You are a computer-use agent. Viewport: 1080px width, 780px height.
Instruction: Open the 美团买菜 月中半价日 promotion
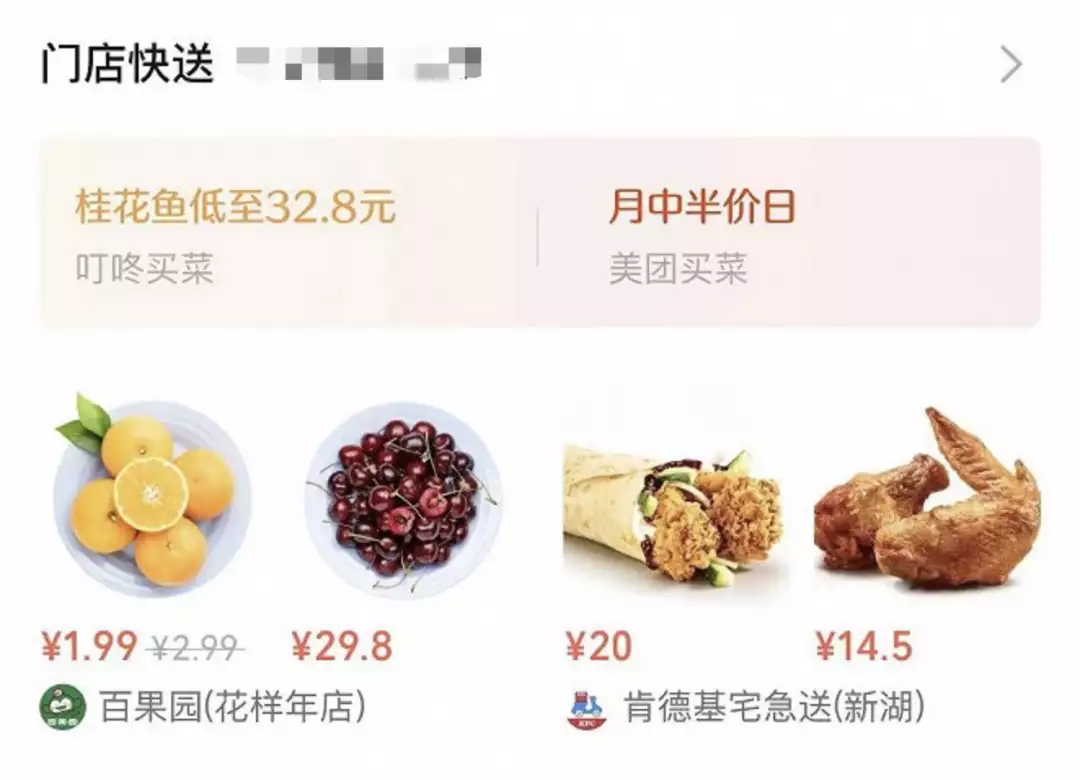703,234
